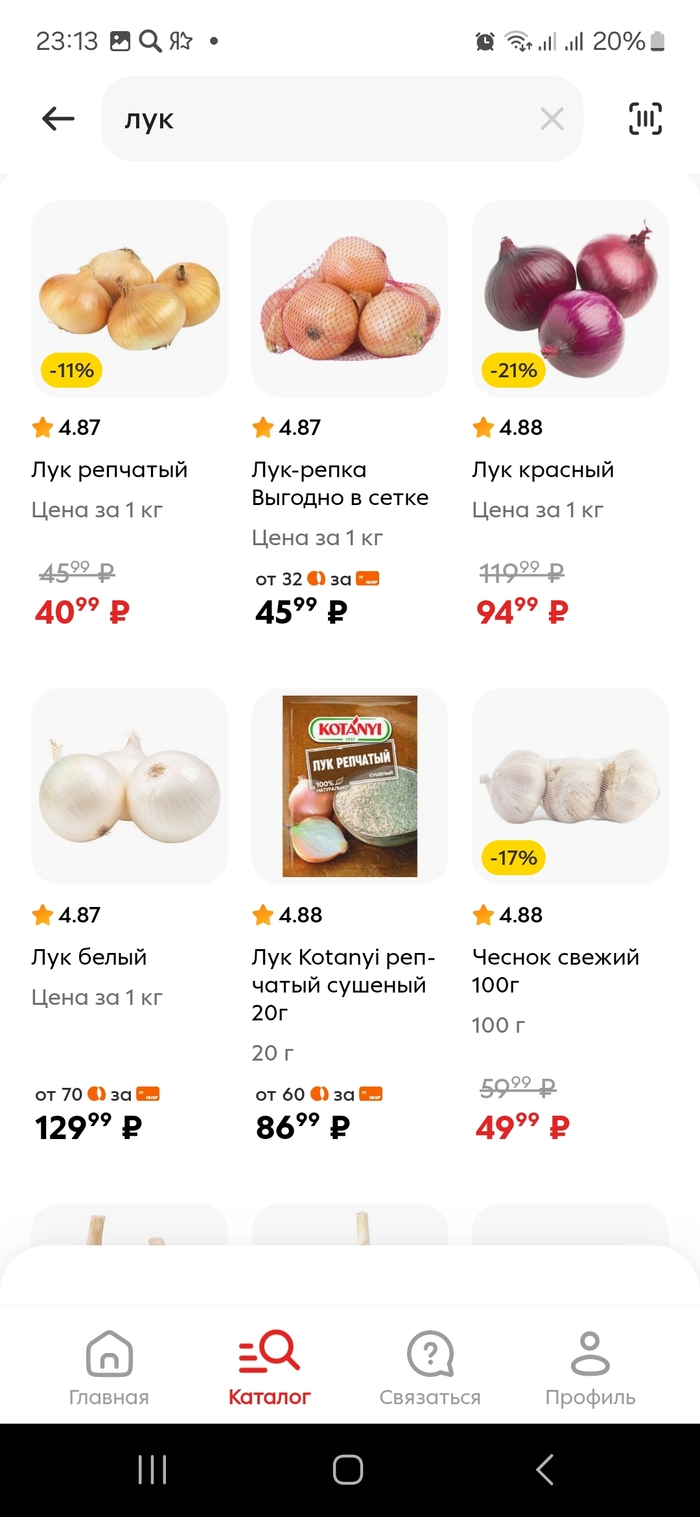Select Лук Kotanyi репчатый сушеный 20г

pos(349,785)
